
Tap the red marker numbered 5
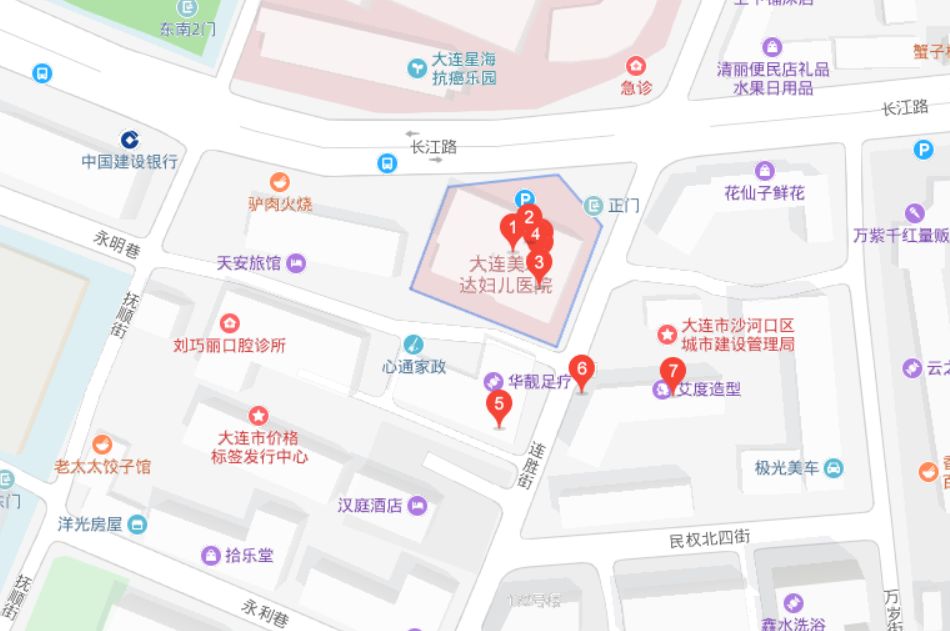pos(499,406)
